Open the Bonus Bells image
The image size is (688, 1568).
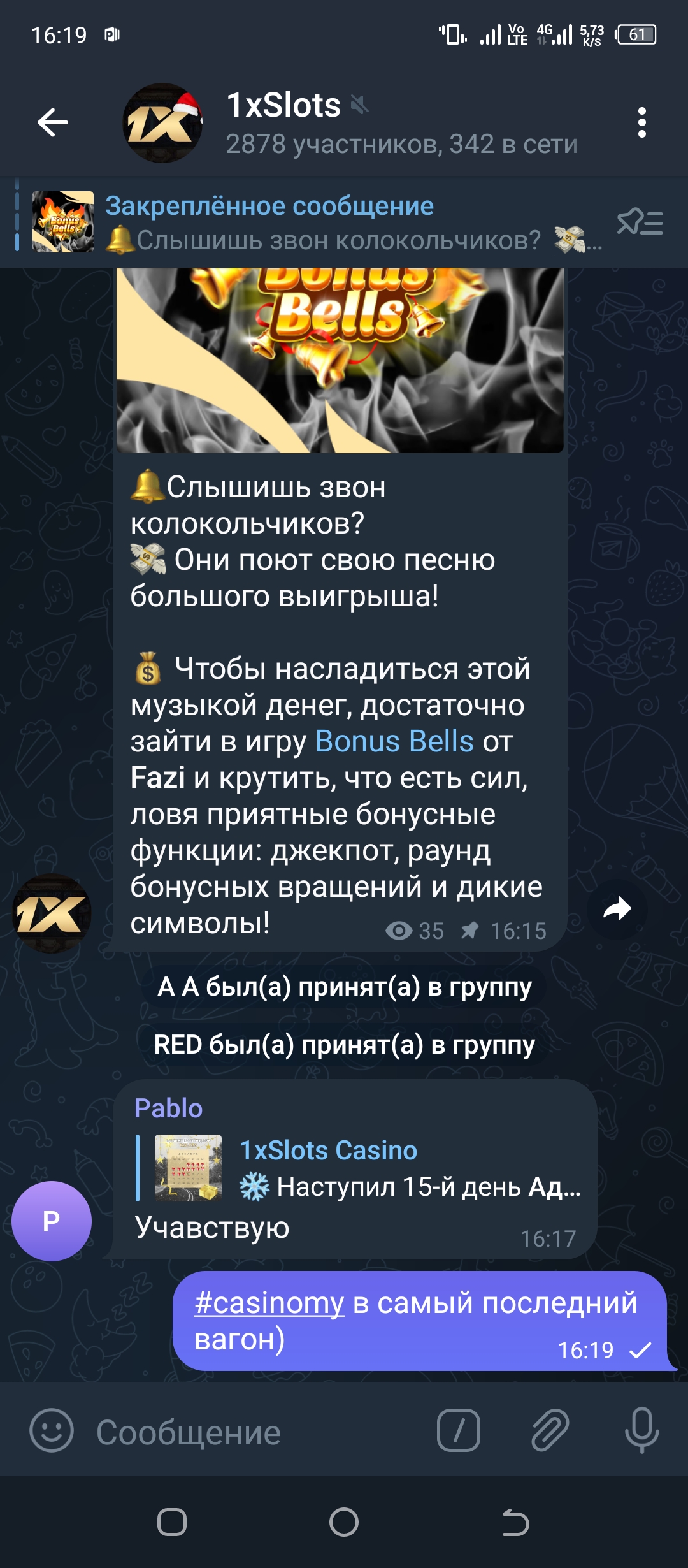click(x=340, y=360)
